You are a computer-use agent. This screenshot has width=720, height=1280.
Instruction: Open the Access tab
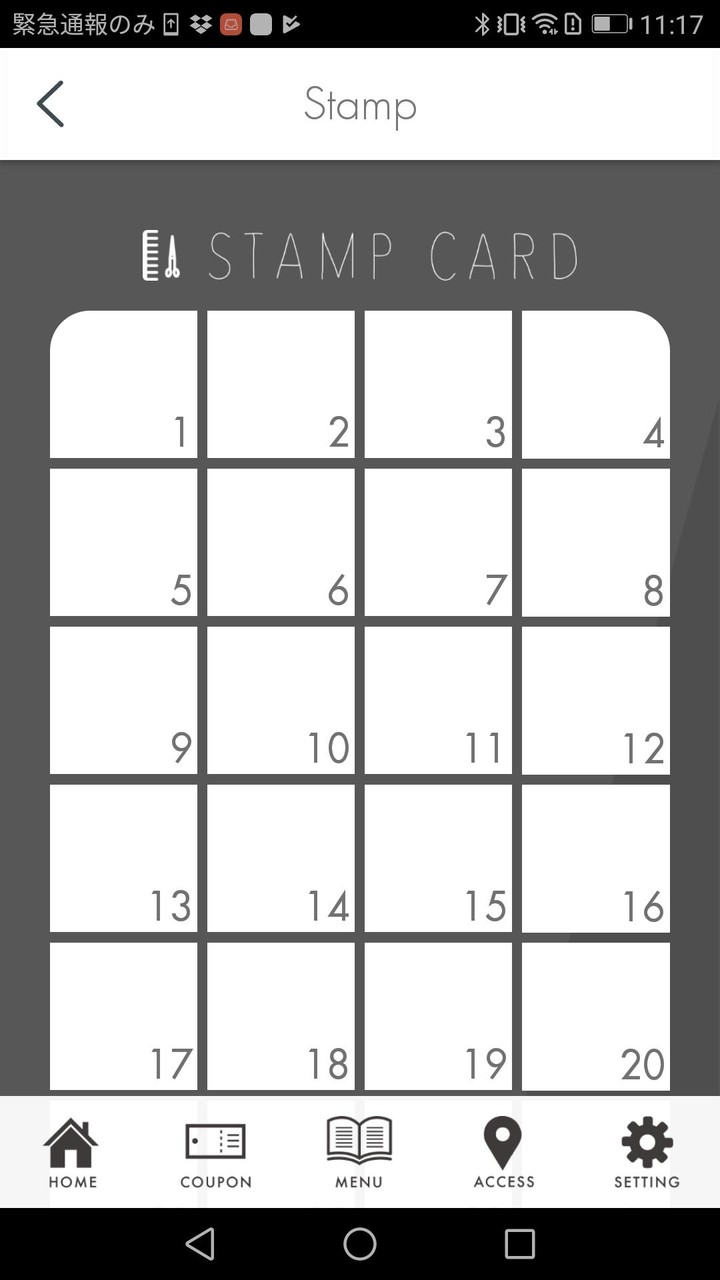(503, 1152)
